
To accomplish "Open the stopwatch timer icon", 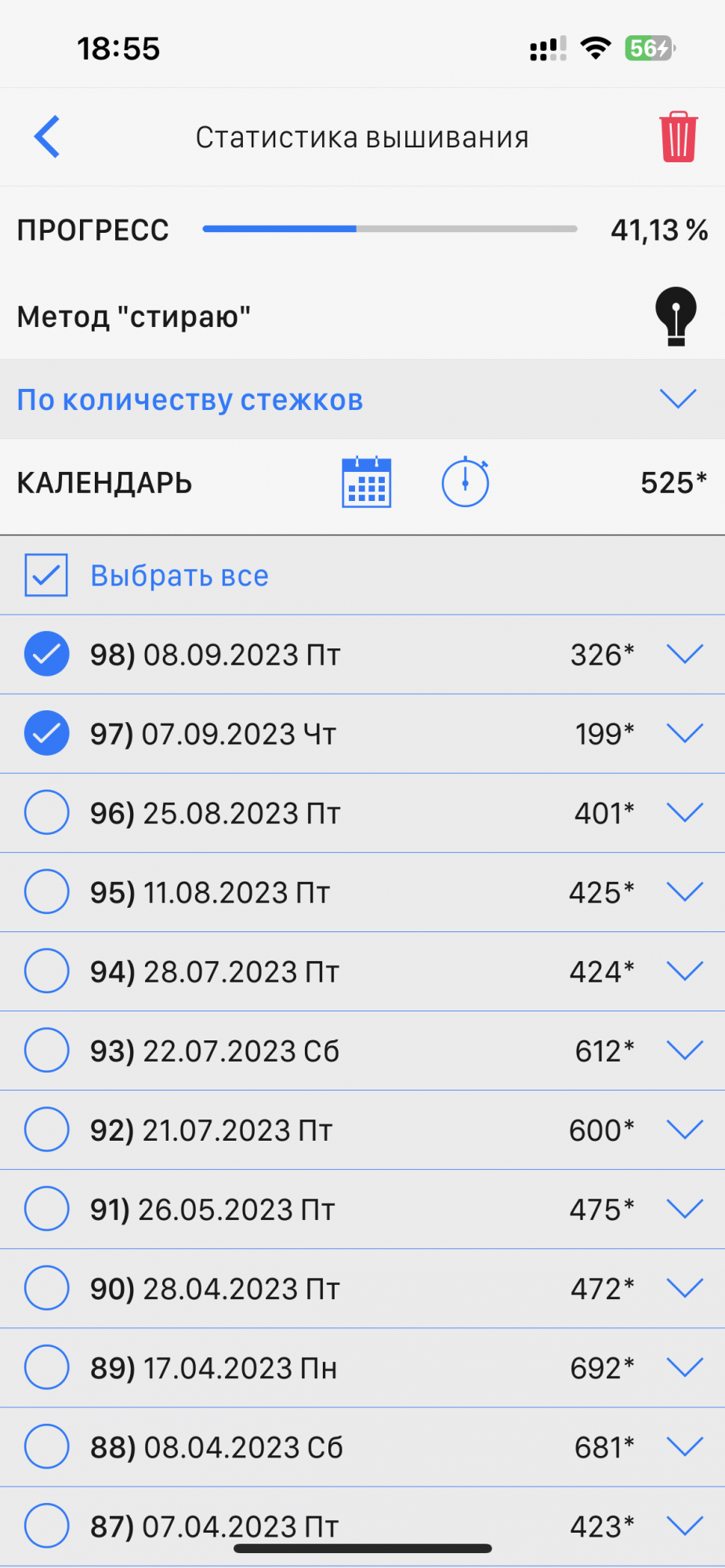I will coord(466,482).
